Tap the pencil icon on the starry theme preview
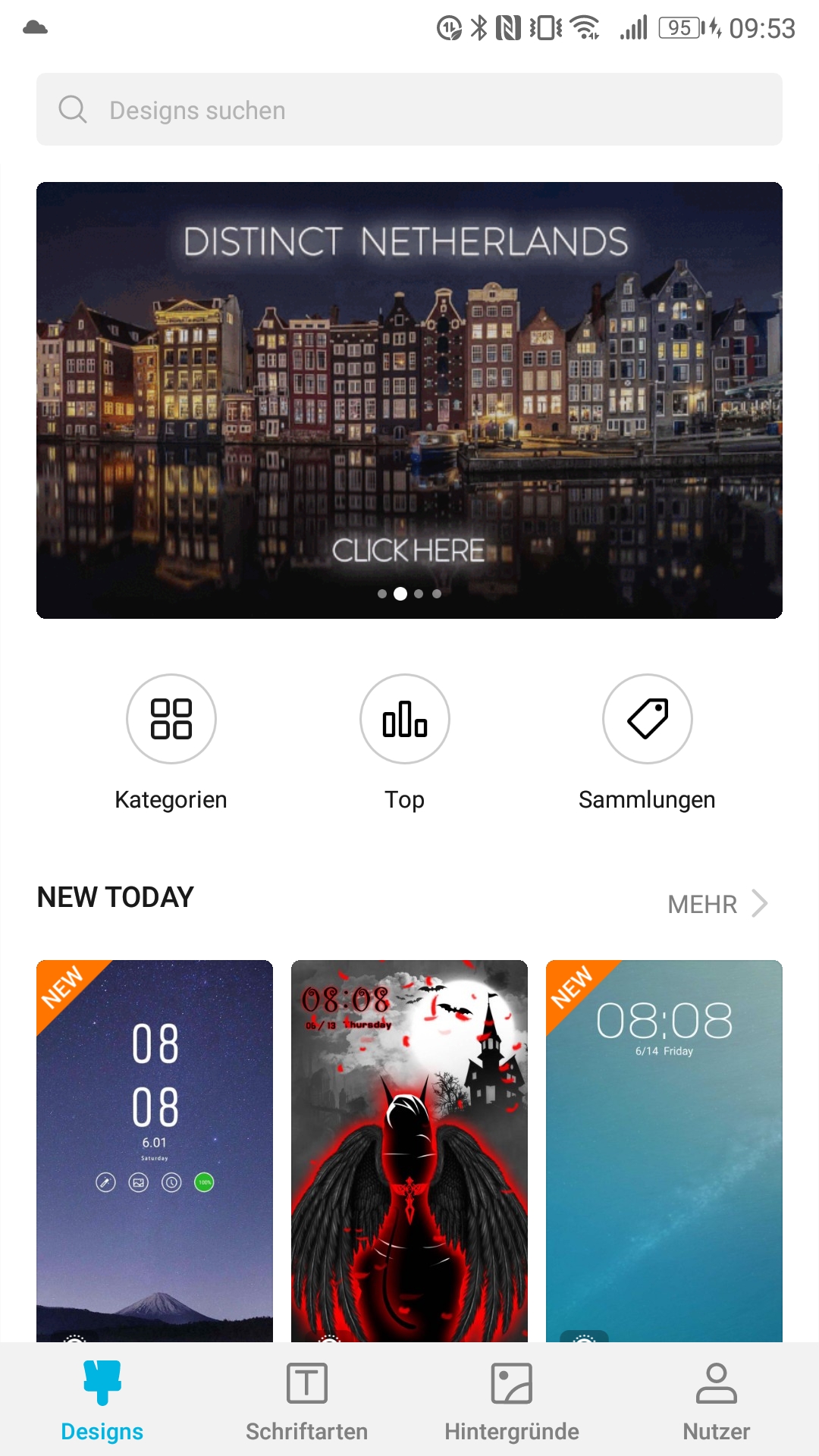The width and height of the screenshot is (819, 1456). click(105, 1183)
